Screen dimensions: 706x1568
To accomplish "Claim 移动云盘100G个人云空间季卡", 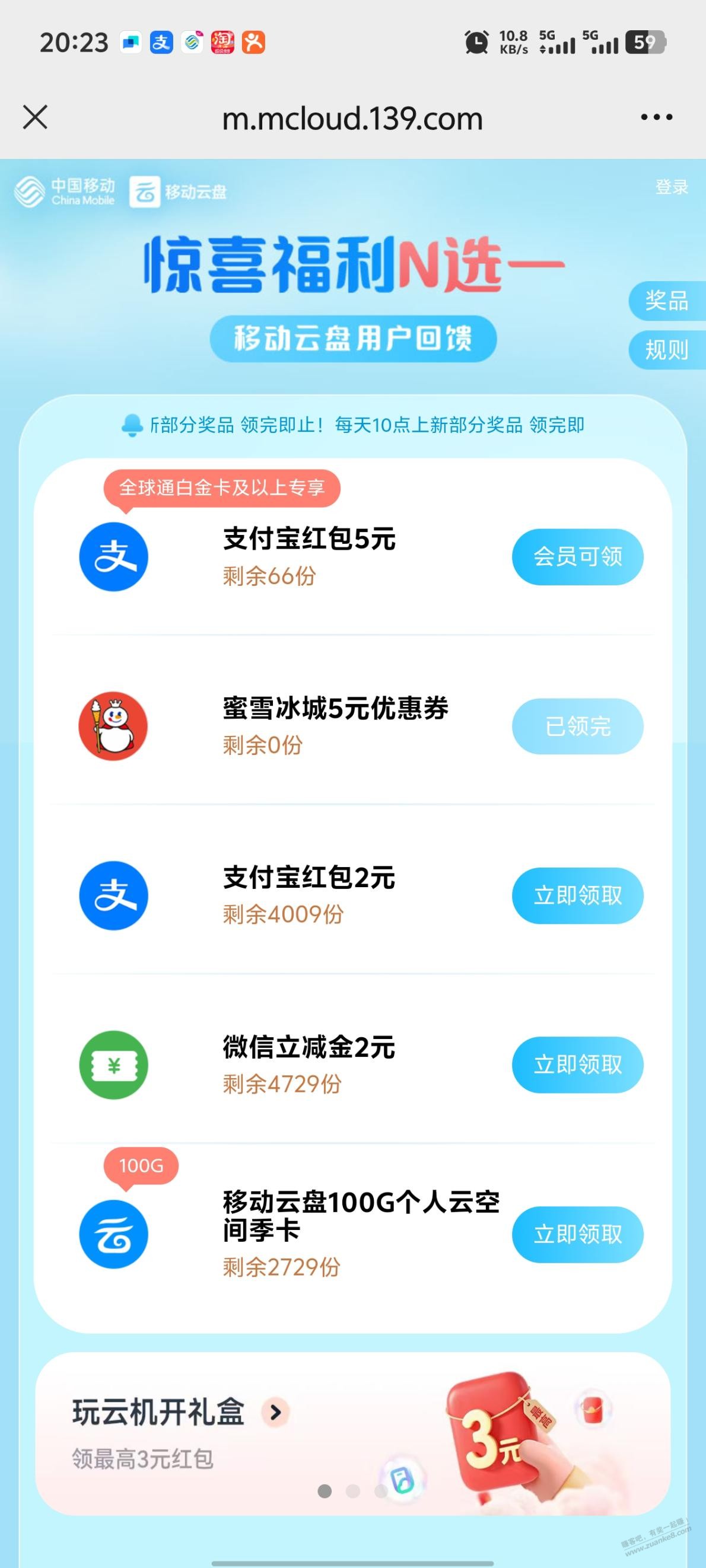I will click(577, 1235).
